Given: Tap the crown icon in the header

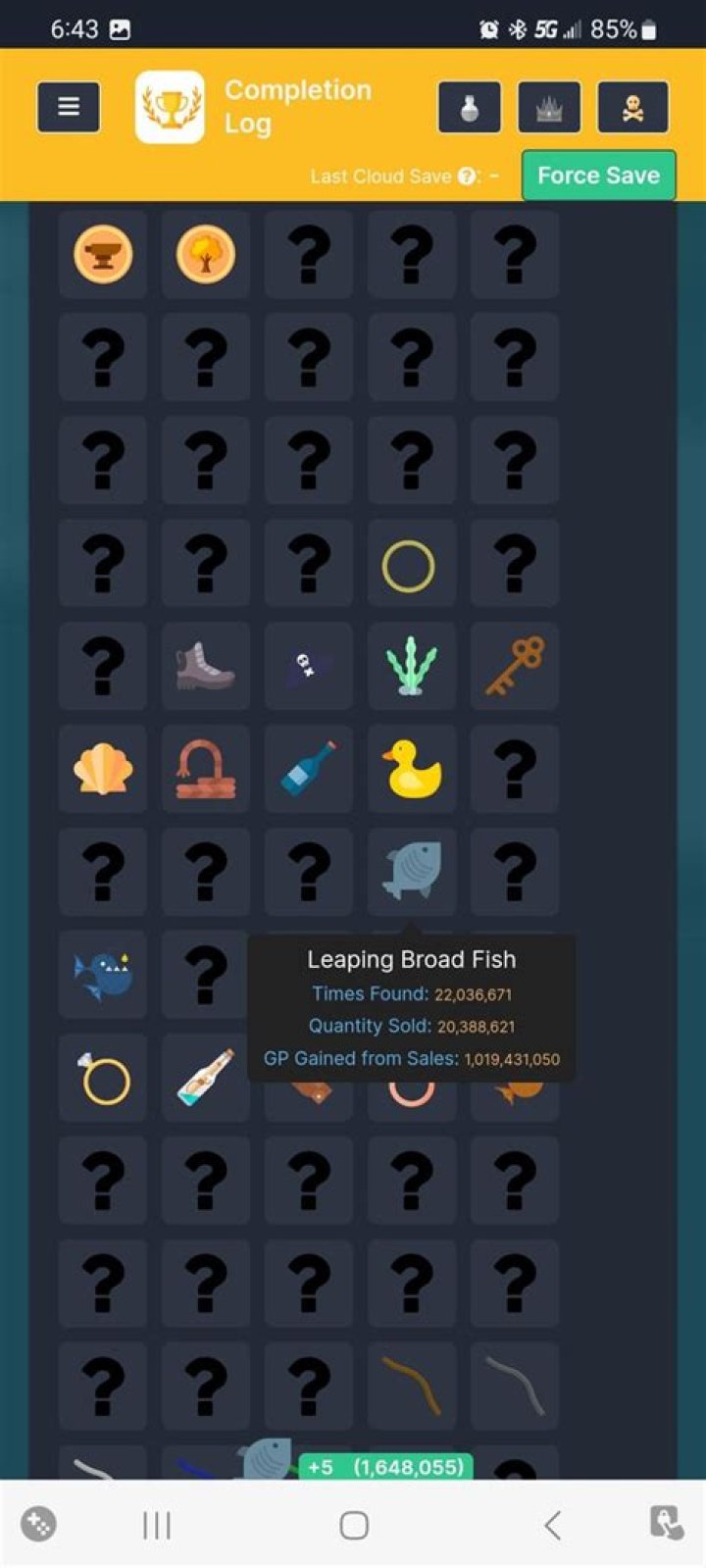Looking at the screenshot, I should (x=550, y=107).
